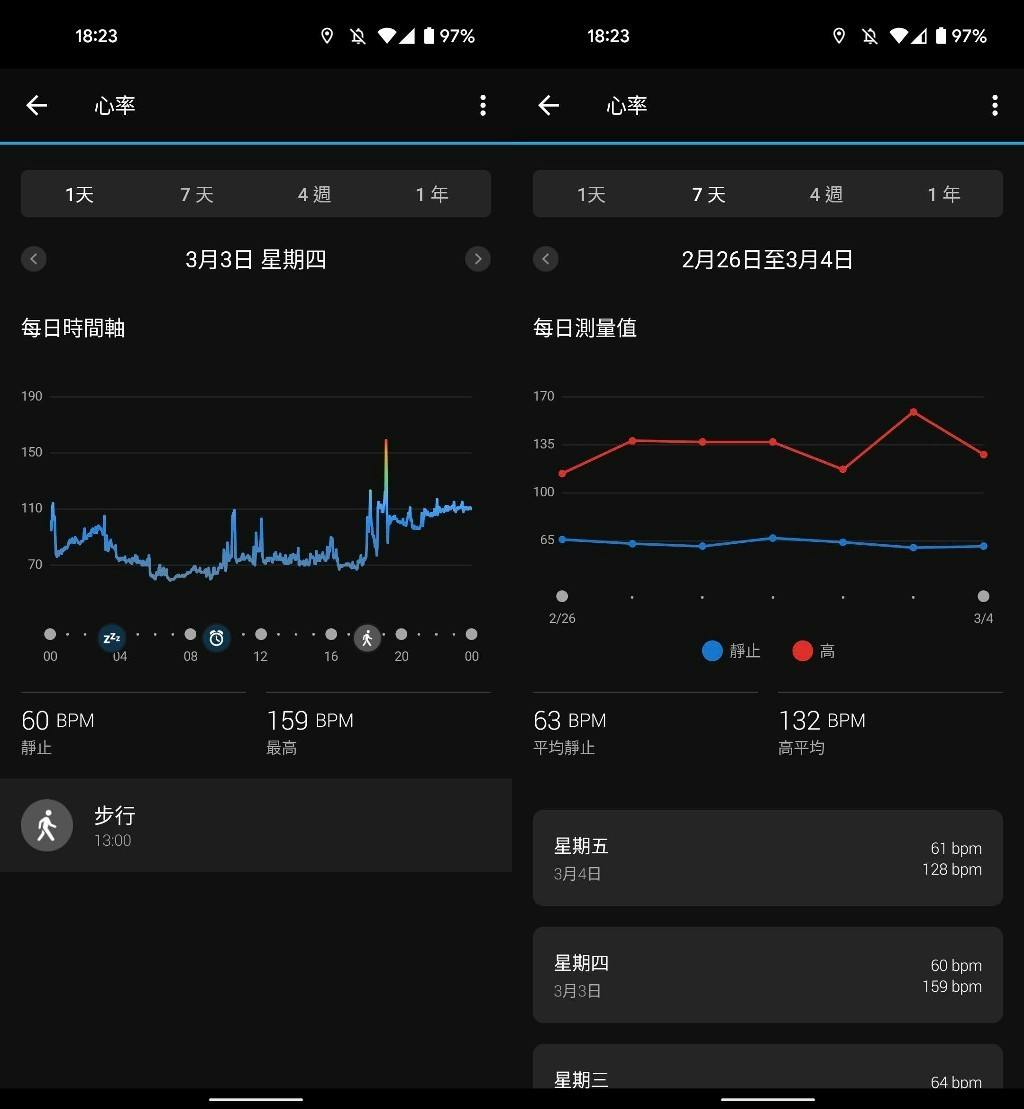Open the 星期五 3月4日 heart rate card

point(767,858)
